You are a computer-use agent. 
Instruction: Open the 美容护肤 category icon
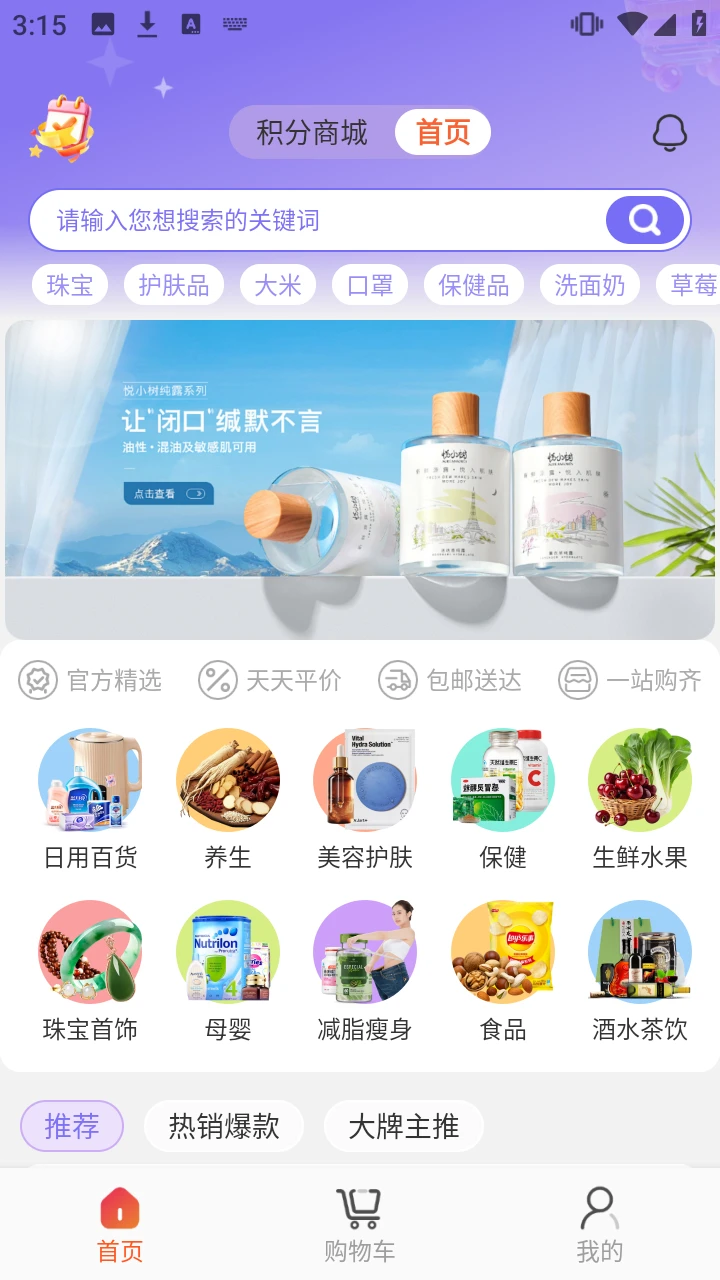point(365,780)
